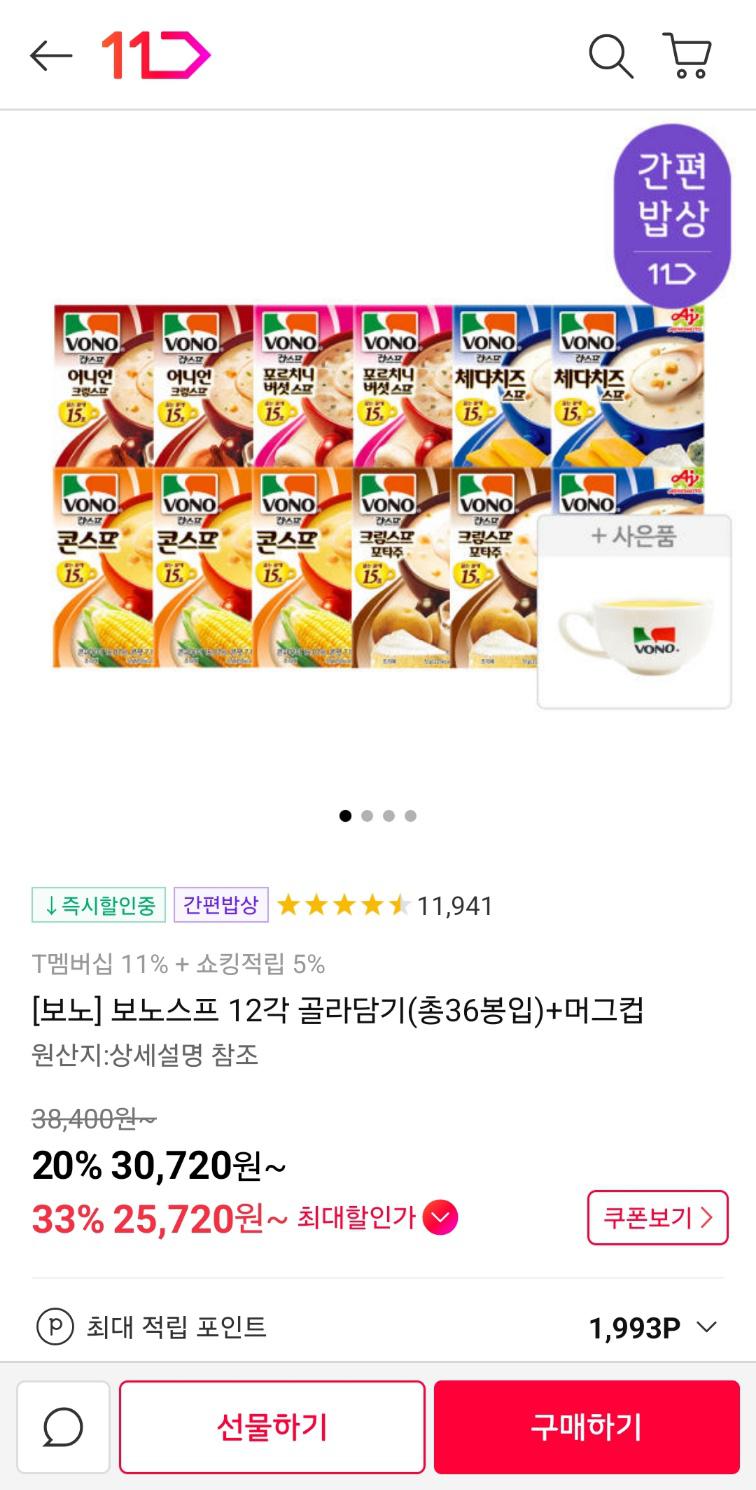The width and height of the screenshot is (756, 1490).
Task: Go back using the arrow icon
Action: pyautogui.click(x=51, y=56)
